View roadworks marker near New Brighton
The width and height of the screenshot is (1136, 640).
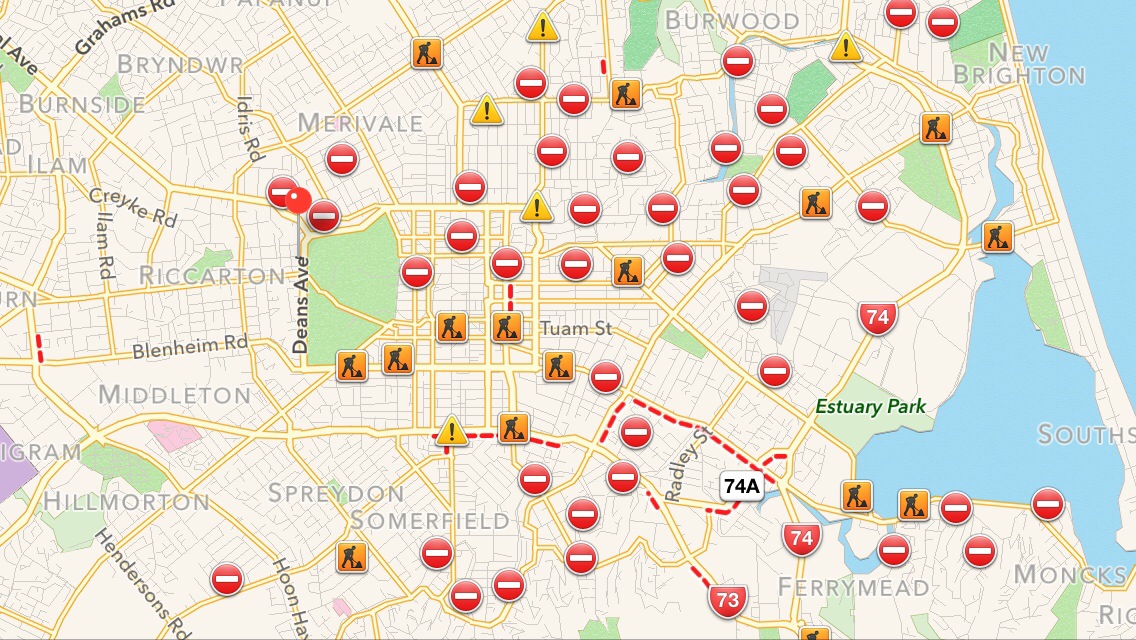pyautogui.click(x=936, y=128)
